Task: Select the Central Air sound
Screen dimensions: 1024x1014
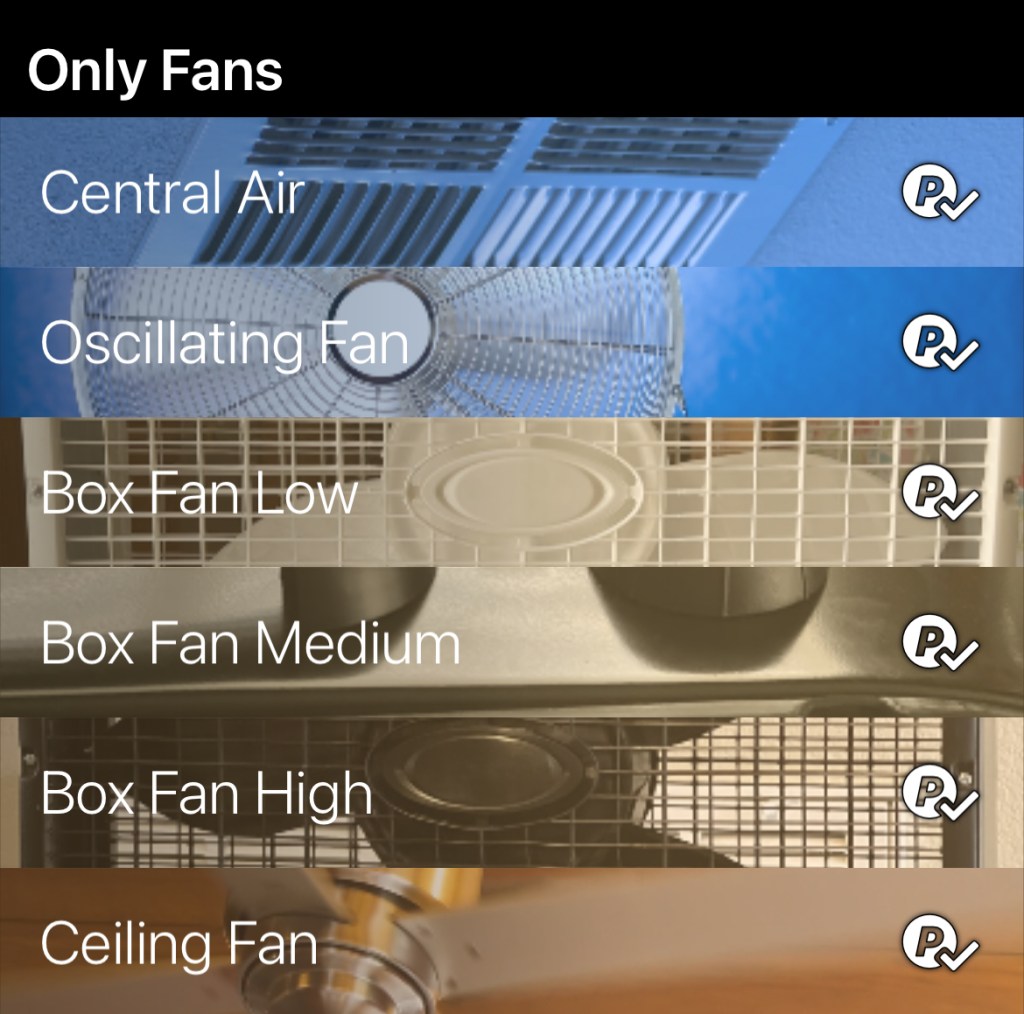Action: [170, 192]
